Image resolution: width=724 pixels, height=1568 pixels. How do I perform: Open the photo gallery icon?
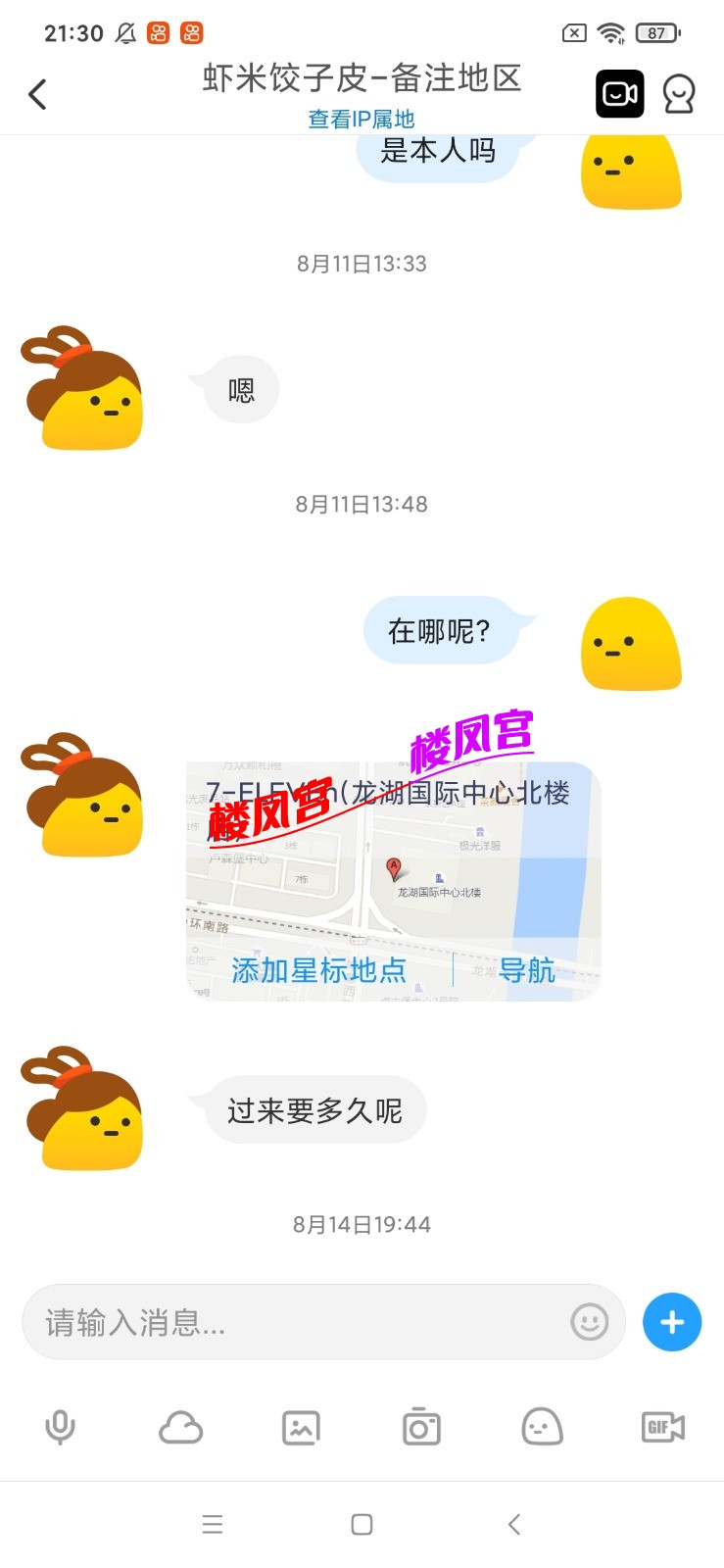pyautogui.click(x=301, y=1428)
